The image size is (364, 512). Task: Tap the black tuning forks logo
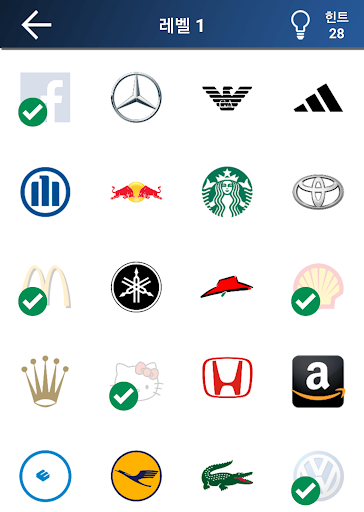(136, 287)
